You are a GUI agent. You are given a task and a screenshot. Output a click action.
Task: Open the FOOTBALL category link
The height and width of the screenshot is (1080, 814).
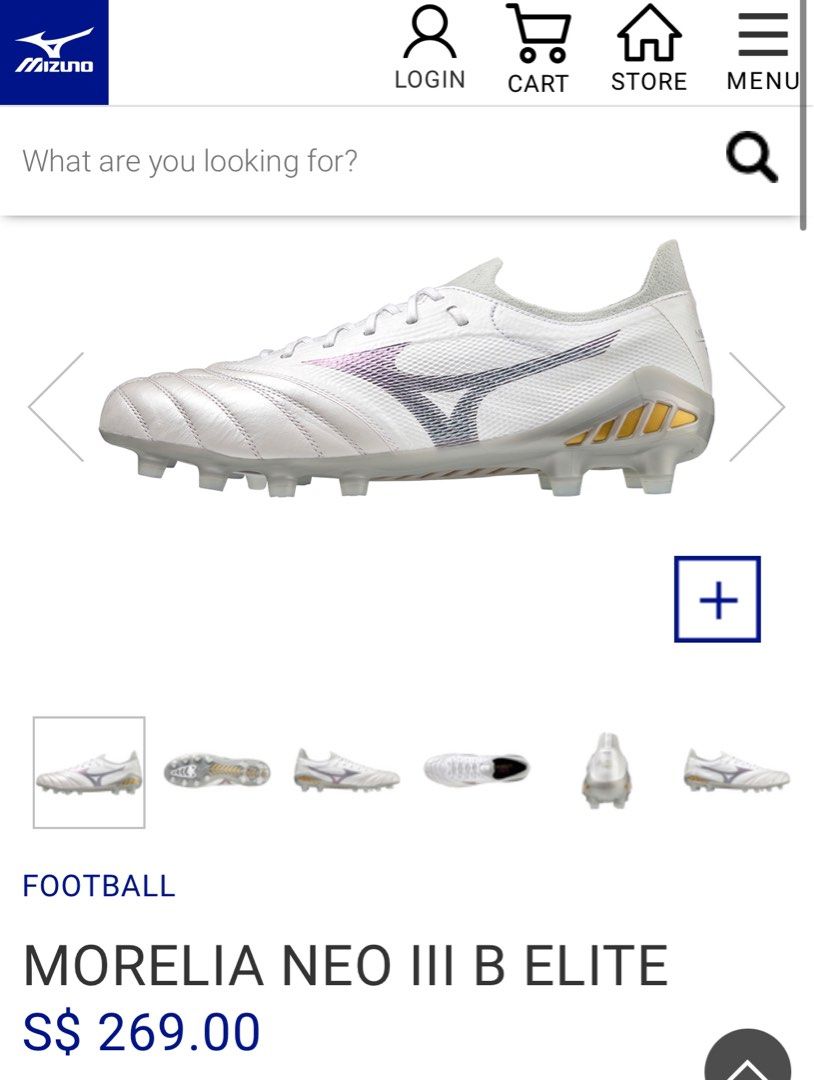pyautogui.click(x=97, y=886)
